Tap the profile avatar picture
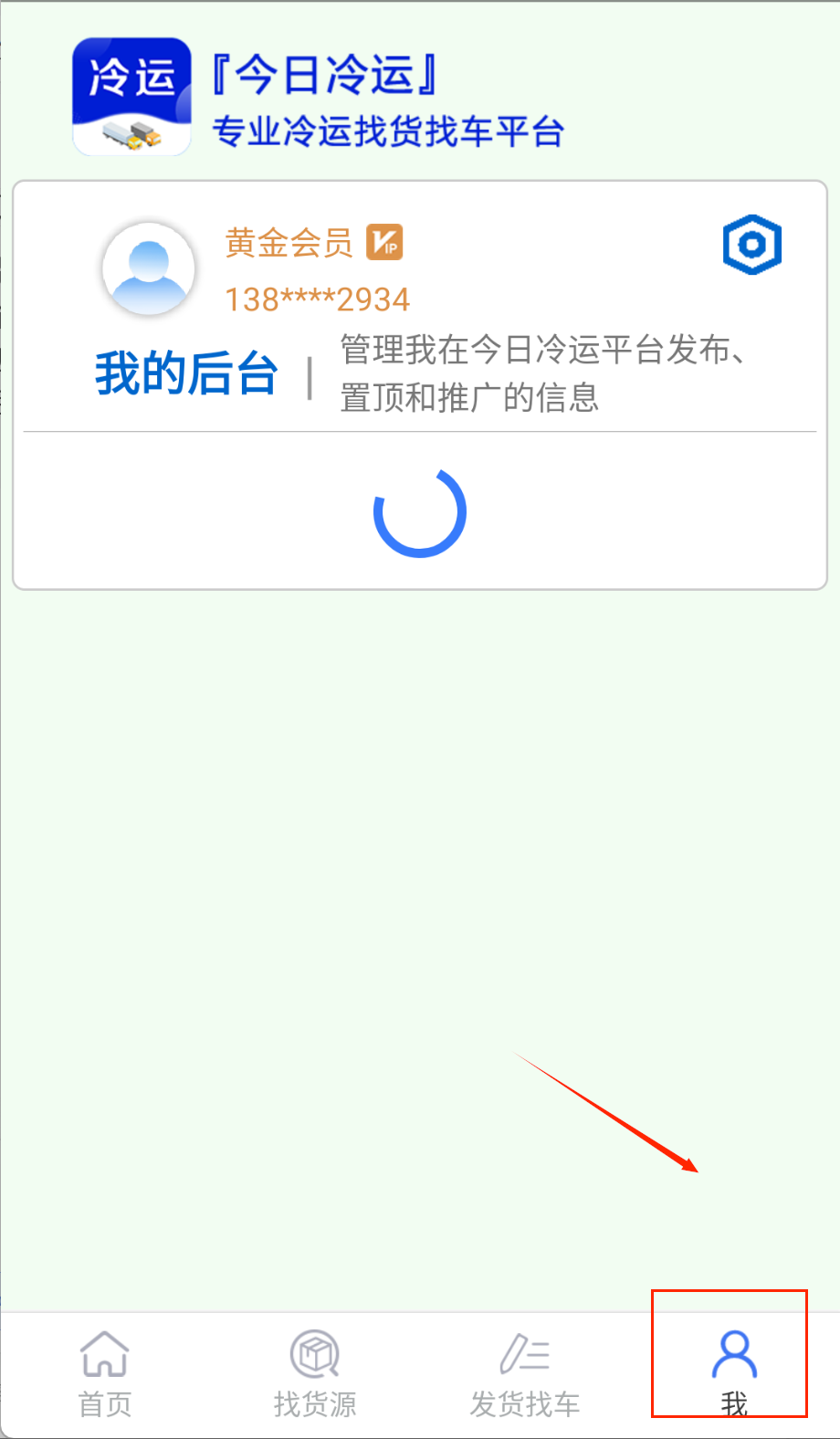This screenshot has height=1439, width=840. [x=149, y=268]
